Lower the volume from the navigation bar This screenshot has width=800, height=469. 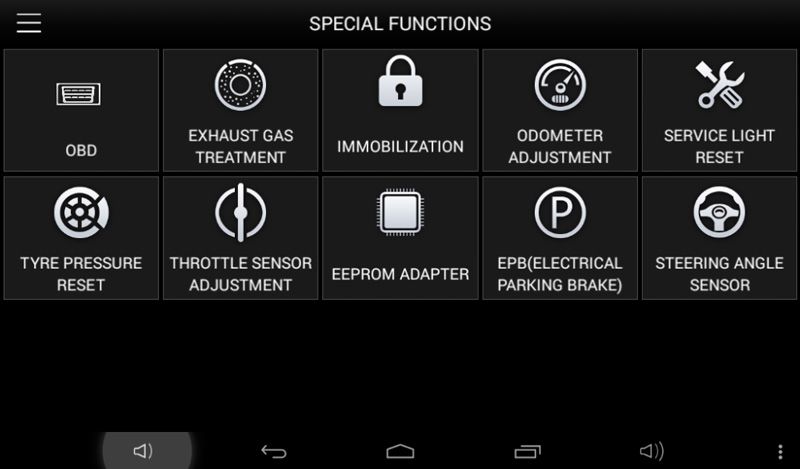pyautogui.click(x=143, y=452)
